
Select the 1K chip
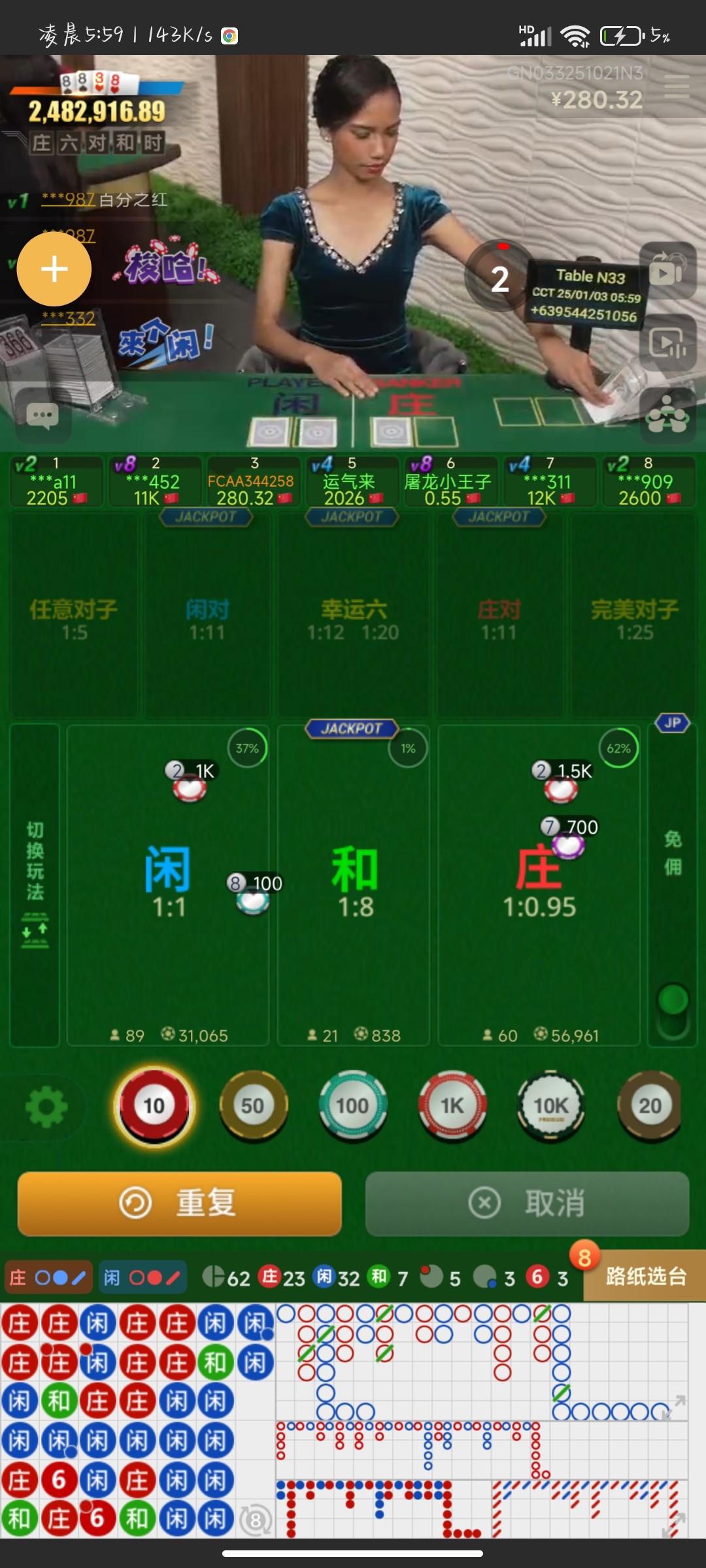pyautogui.click(x=452, y=1105)
